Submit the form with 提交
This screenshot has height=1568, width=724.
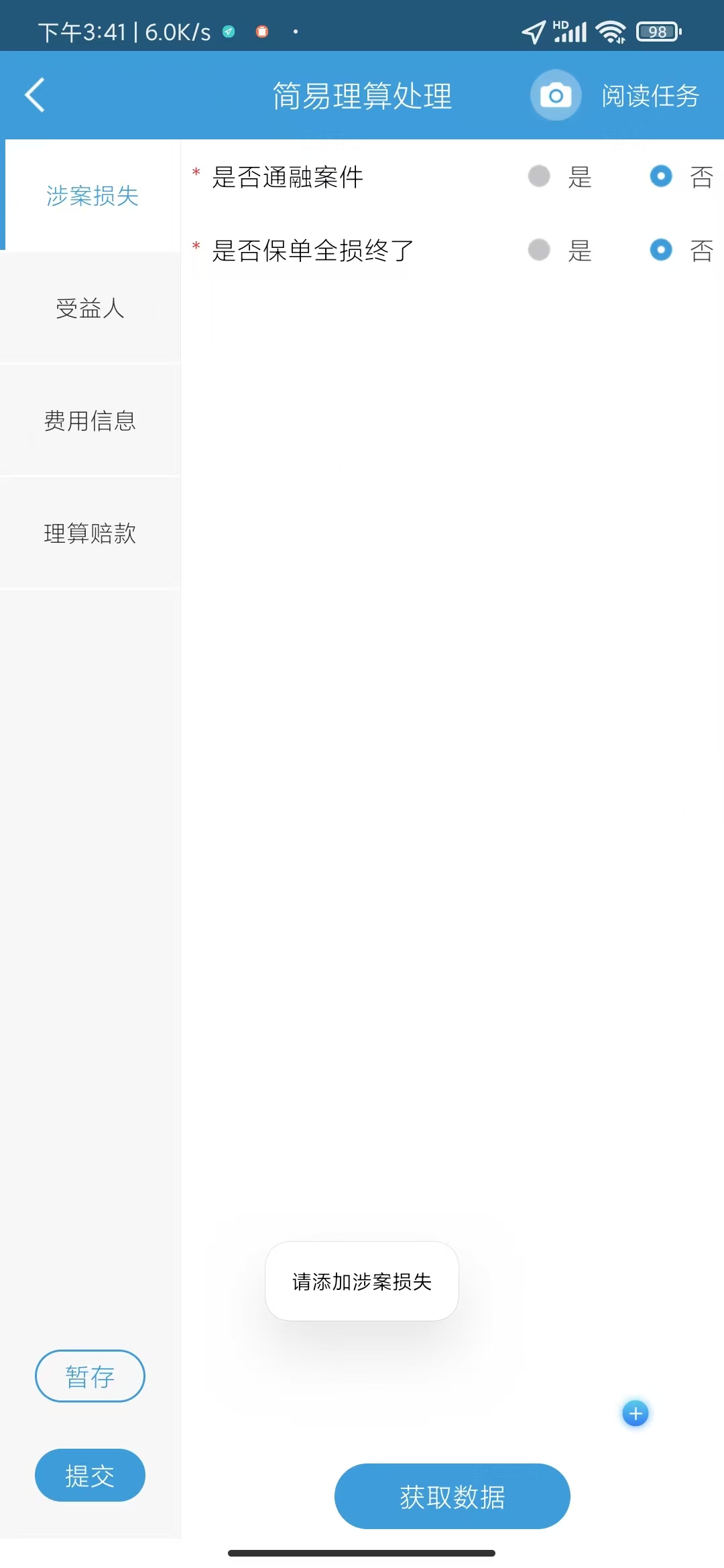click(90, 1475)
